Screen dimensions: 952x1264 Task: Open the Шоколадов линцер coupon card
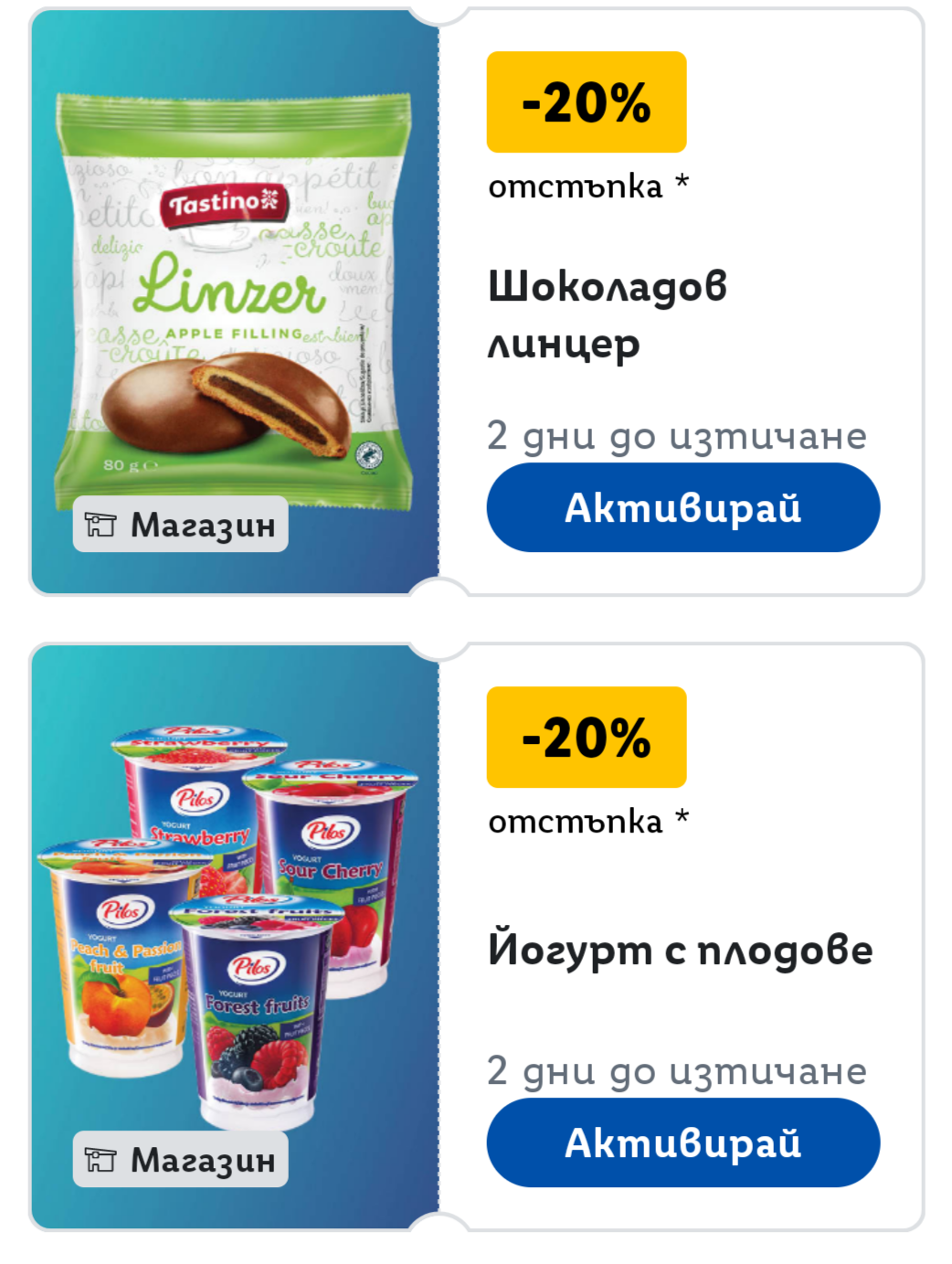[x=607, y=315]
